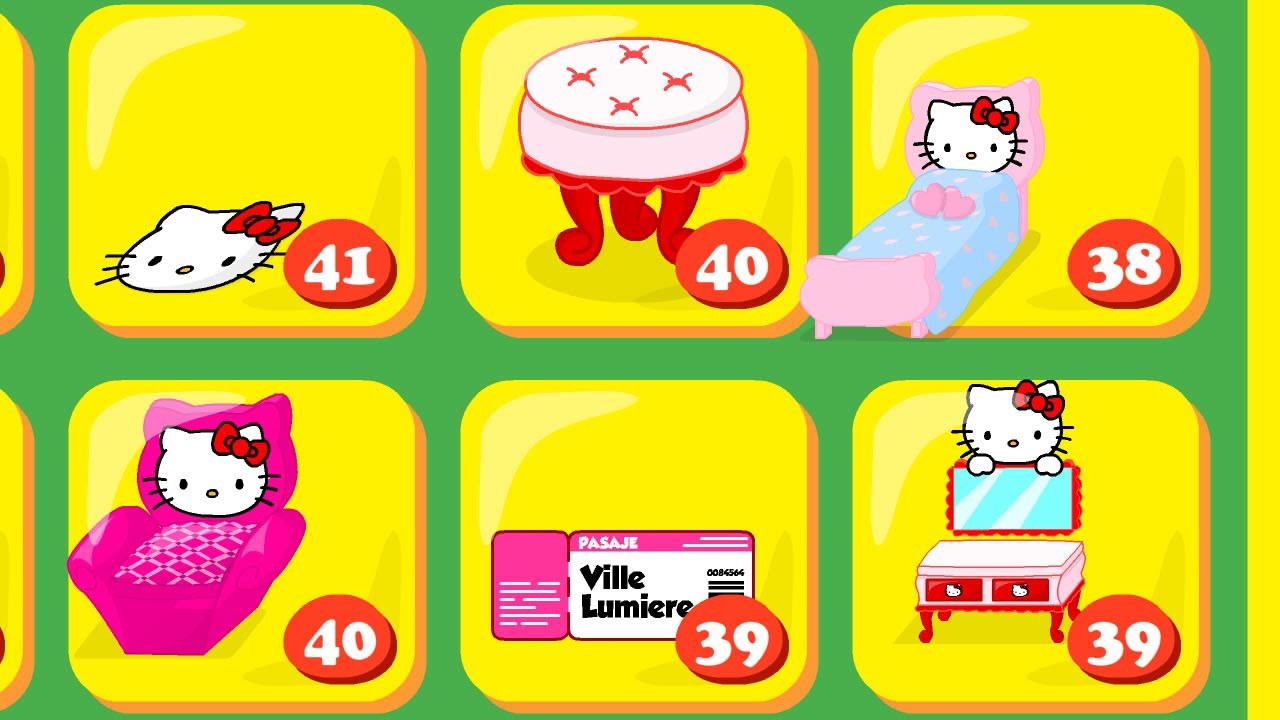Select the Ville Lumiere ticket tile
Screen dimensions: 1280x720
633,545
